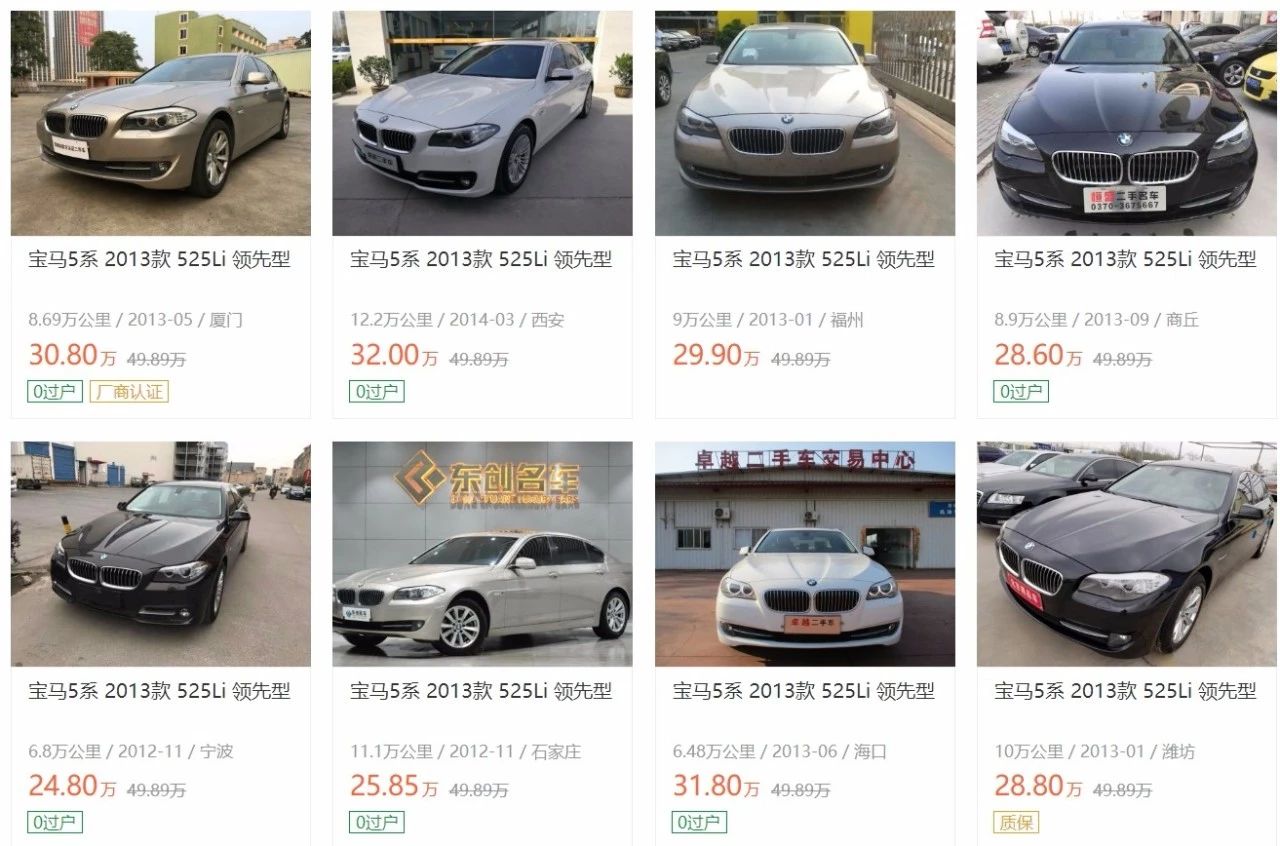Select the 28.80万 listing in 潍坊
This screenshot has width=1280, height=846.
1125,691
